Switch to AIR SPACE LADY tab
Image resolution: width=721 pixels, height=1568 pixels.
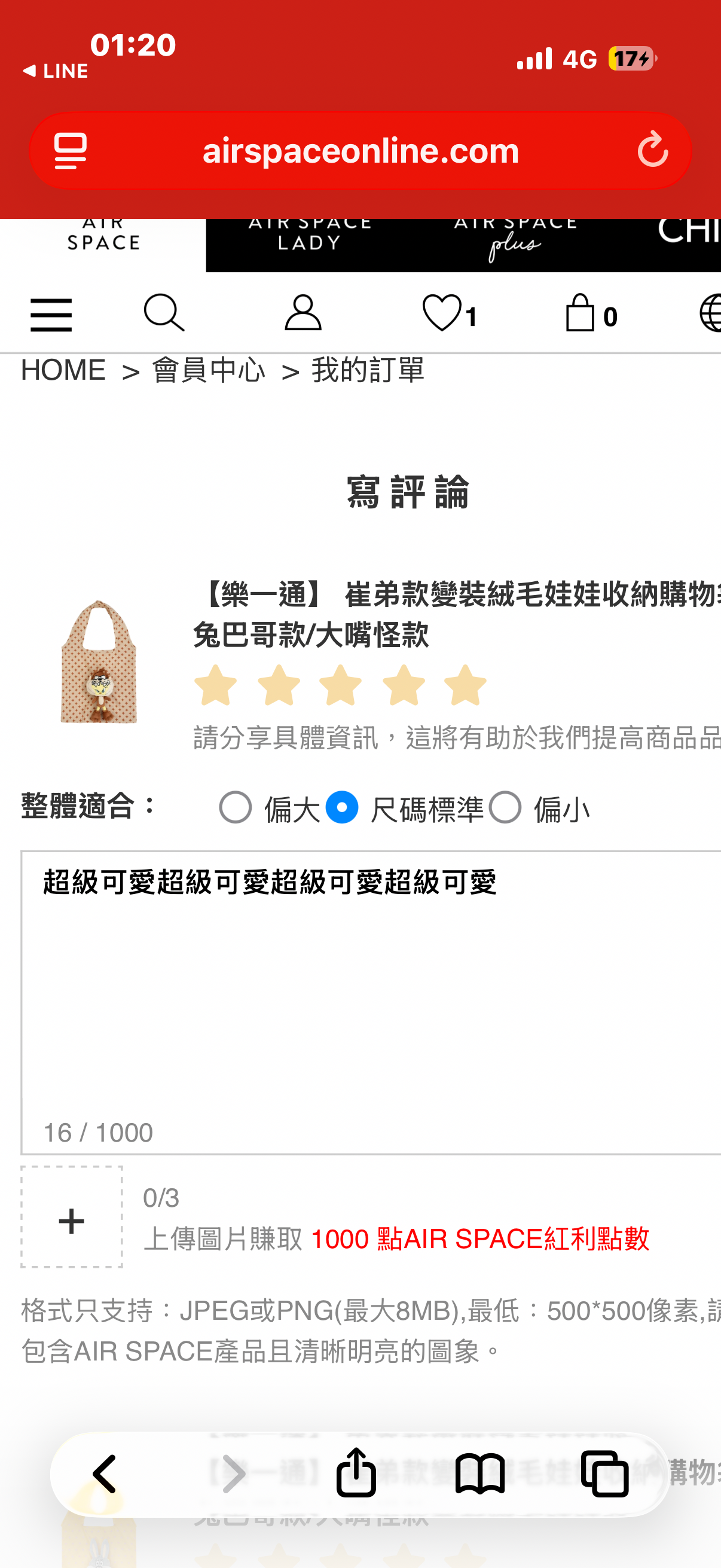coord(309,235)
